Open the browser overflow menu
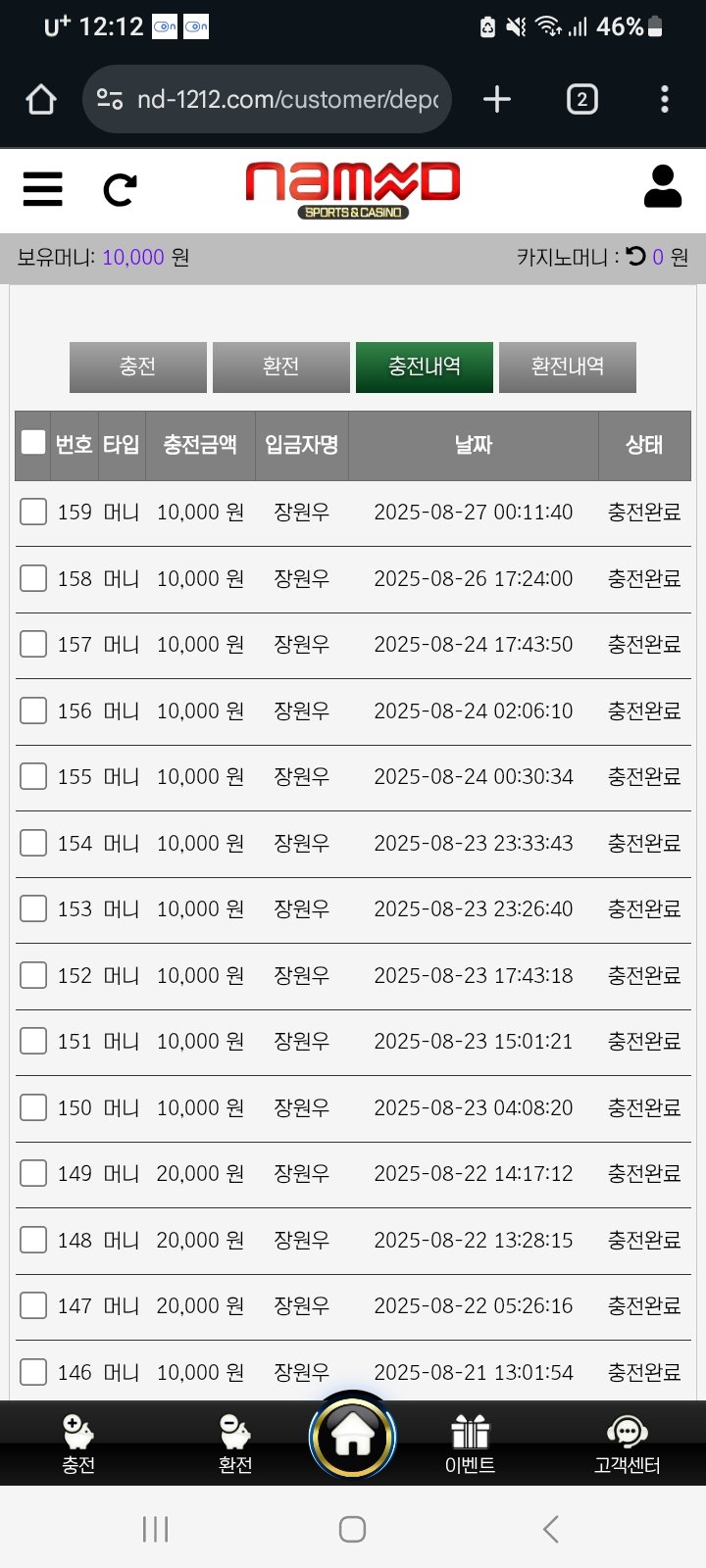This screenshot has width=706, height=1568. tap(664, 99)
